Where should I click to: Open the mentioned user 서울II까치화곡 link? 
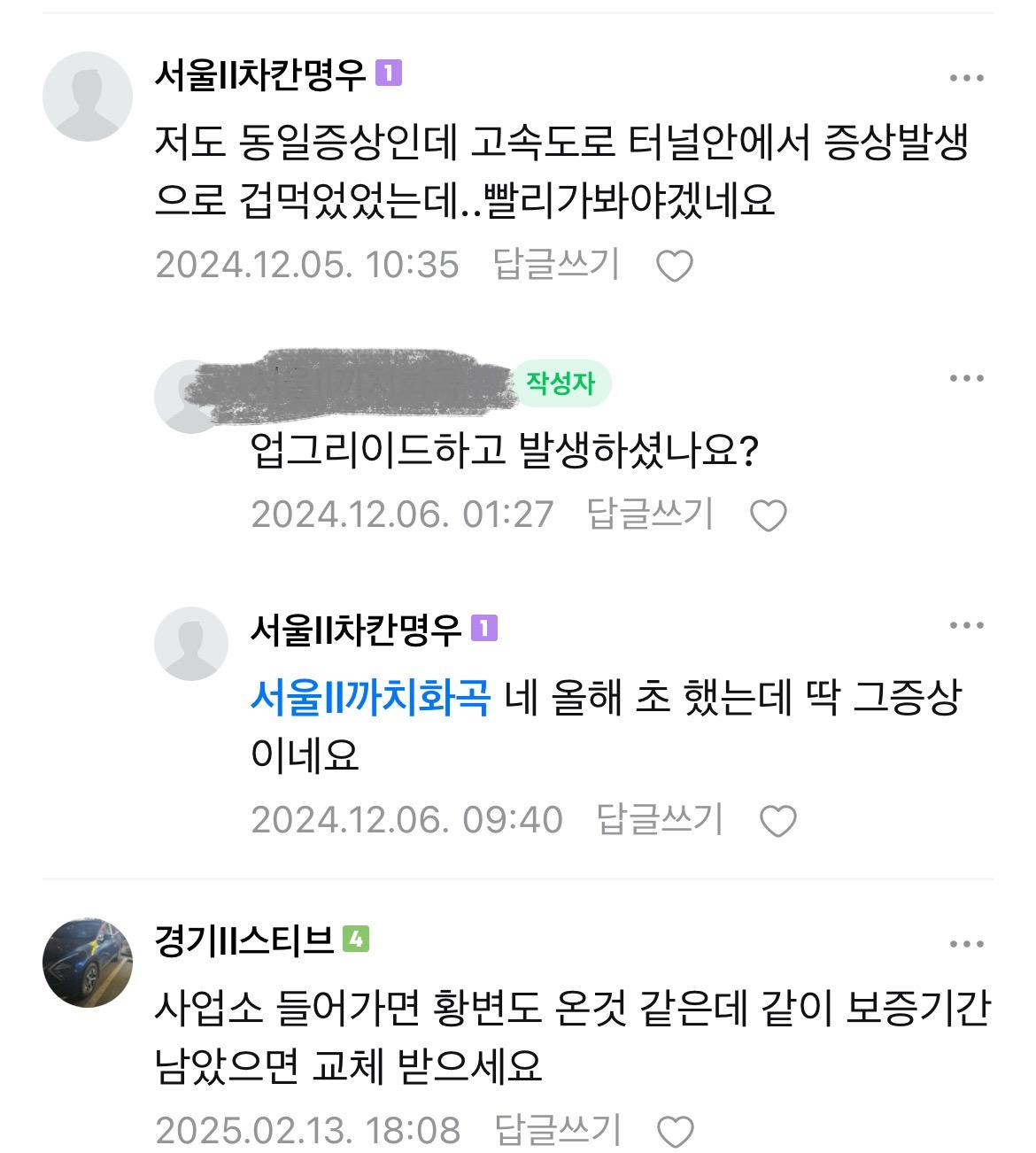(370, 699)
